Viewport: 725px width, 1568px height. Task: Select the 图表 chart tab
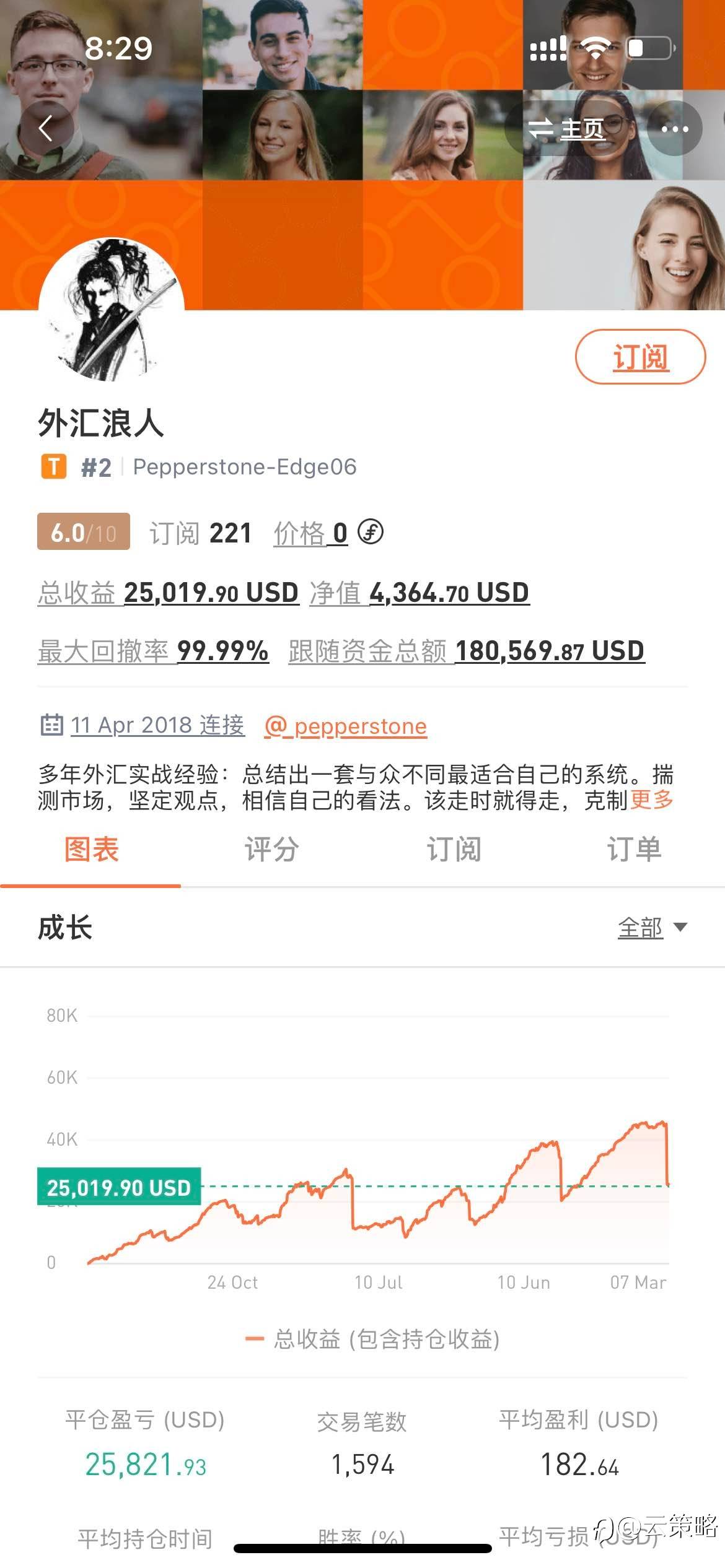coord(91,849)
